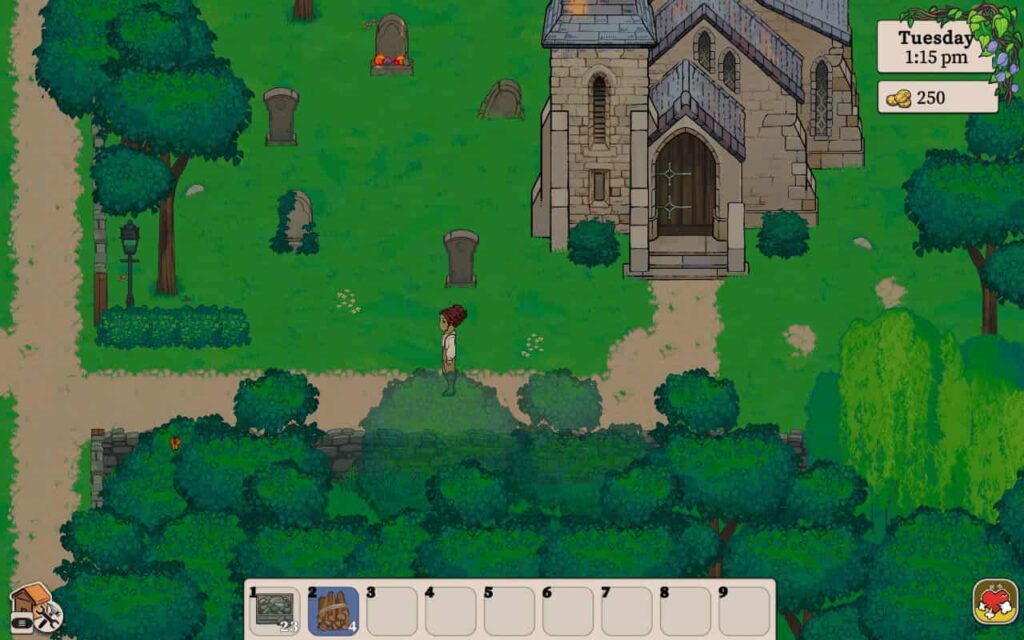
Task: Select empty hotbar slot 9
Action: click(x=745, y=611)
